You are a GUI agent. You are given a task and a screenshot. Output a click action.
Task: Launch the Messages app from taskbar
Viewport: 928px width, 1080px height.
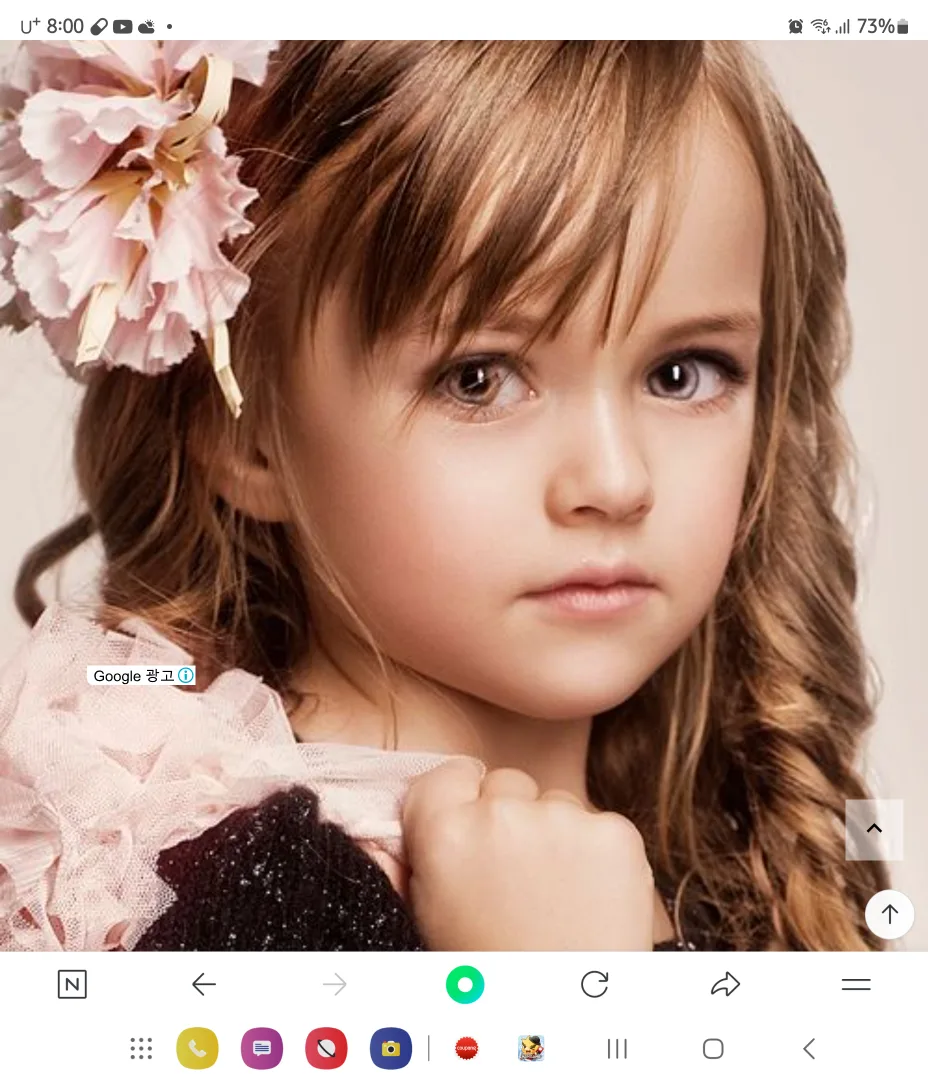[262, 1048]
